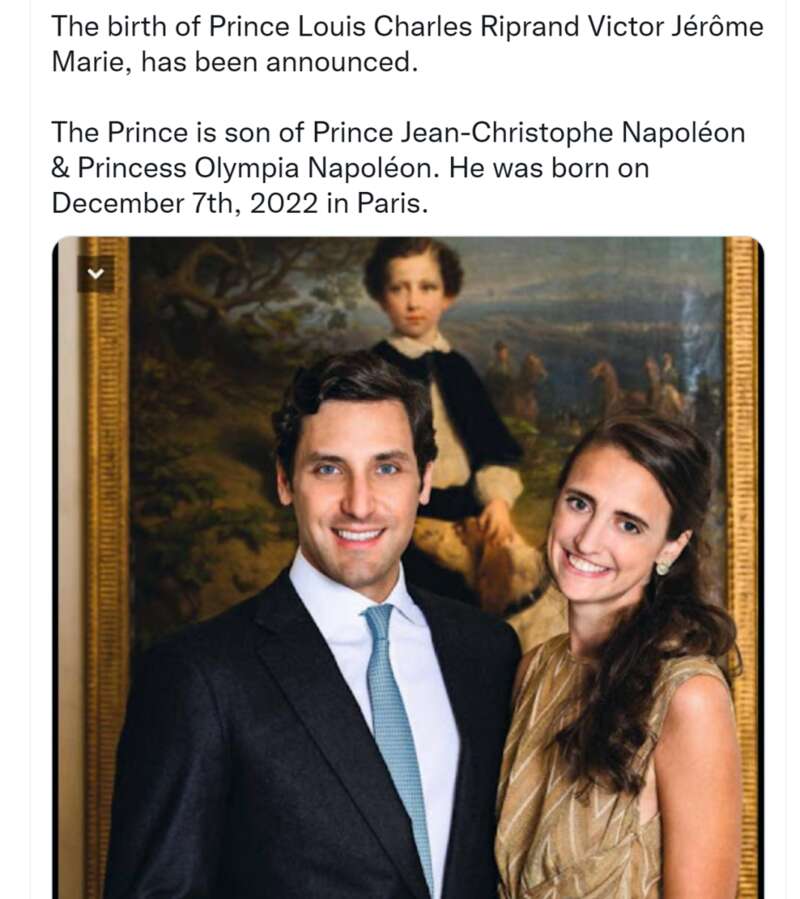Tap the chevron on the post photo
The height and width of the screenshot is (899, 800).
[x=96, y=273]
